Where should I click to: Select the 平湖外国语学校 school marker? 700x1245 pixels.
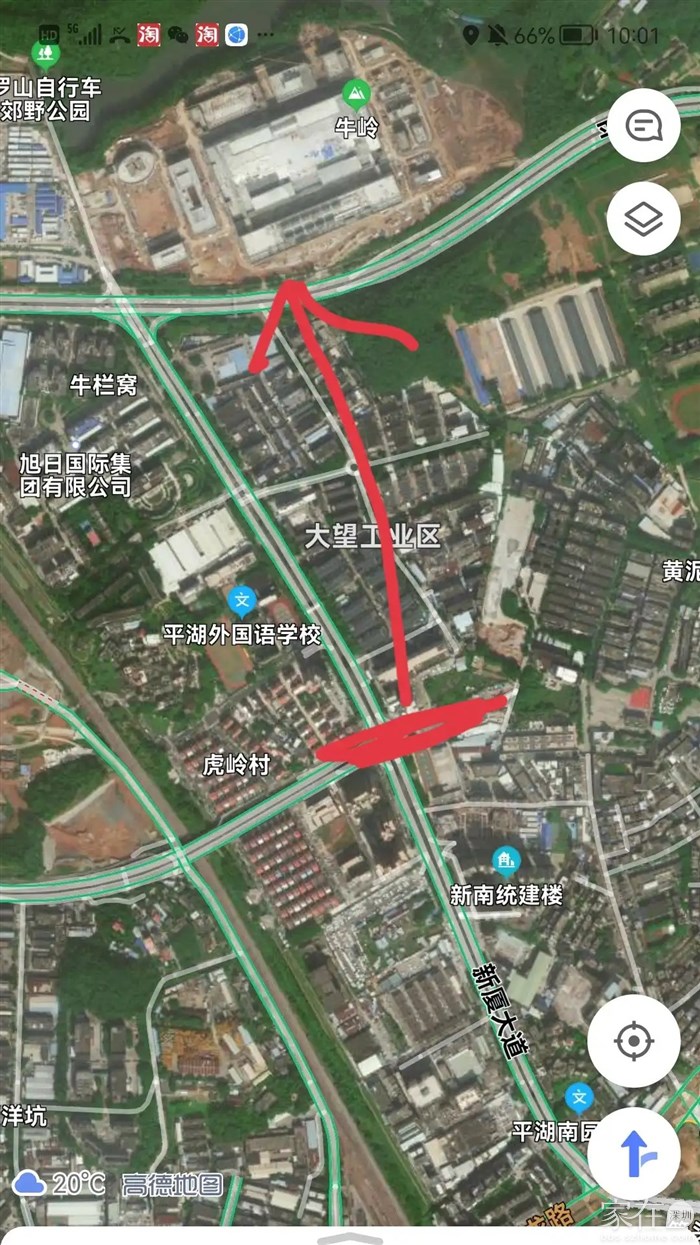pos(241,600)
